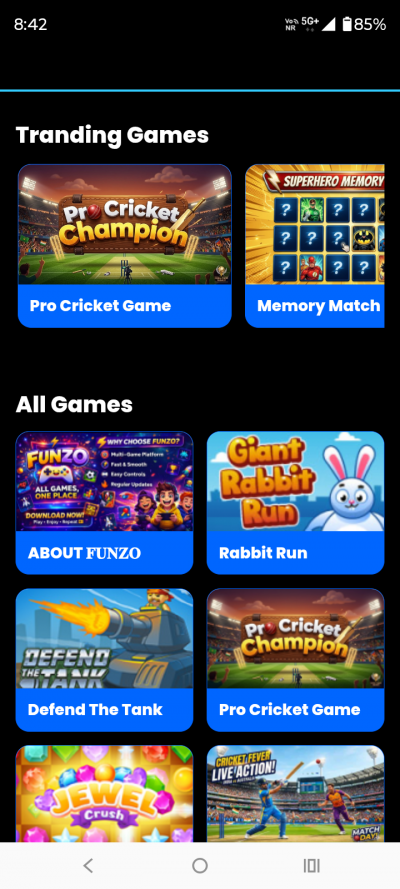Launch the Rabbit Run game
This screenshot has height=889, width=400.
click(295, 502)
